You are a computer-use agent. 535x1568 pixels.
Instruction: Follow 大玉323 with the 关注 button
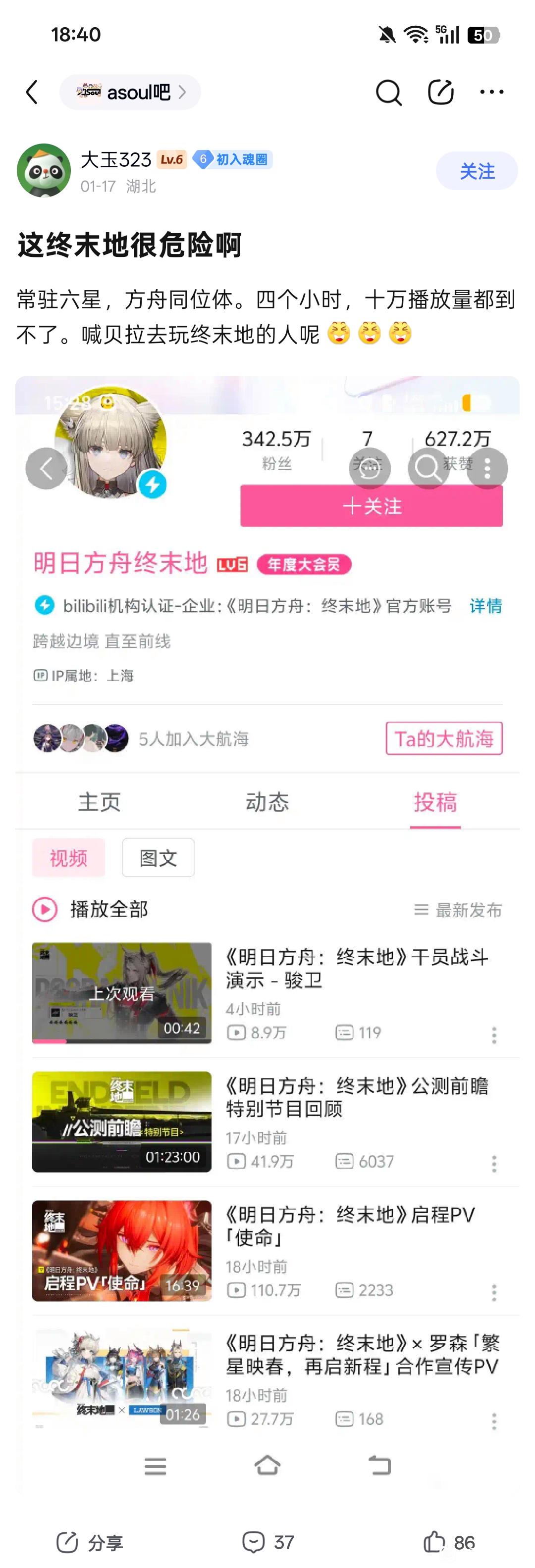477,171
